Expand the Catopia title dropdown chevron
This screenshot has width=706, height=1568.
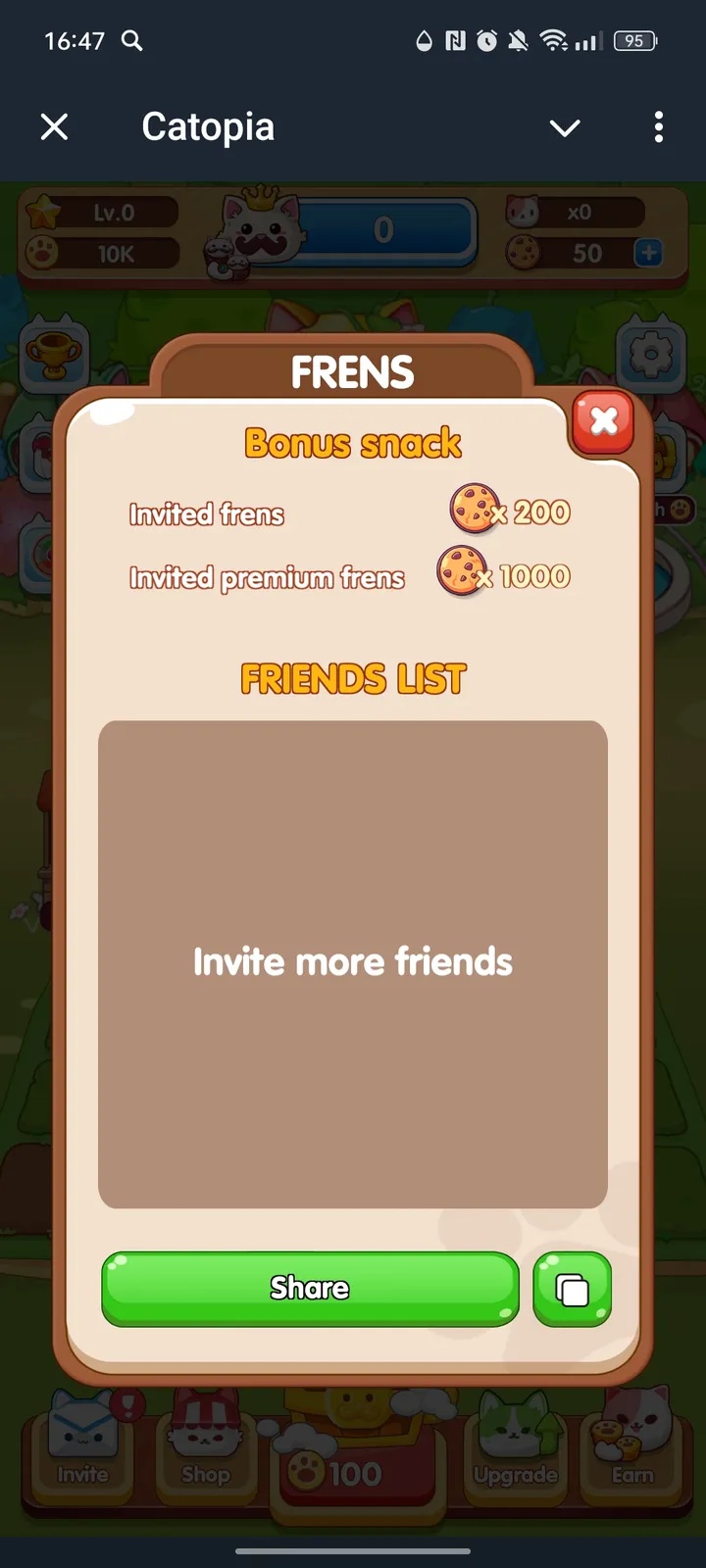pyautogui.click(x=565, y=127)
